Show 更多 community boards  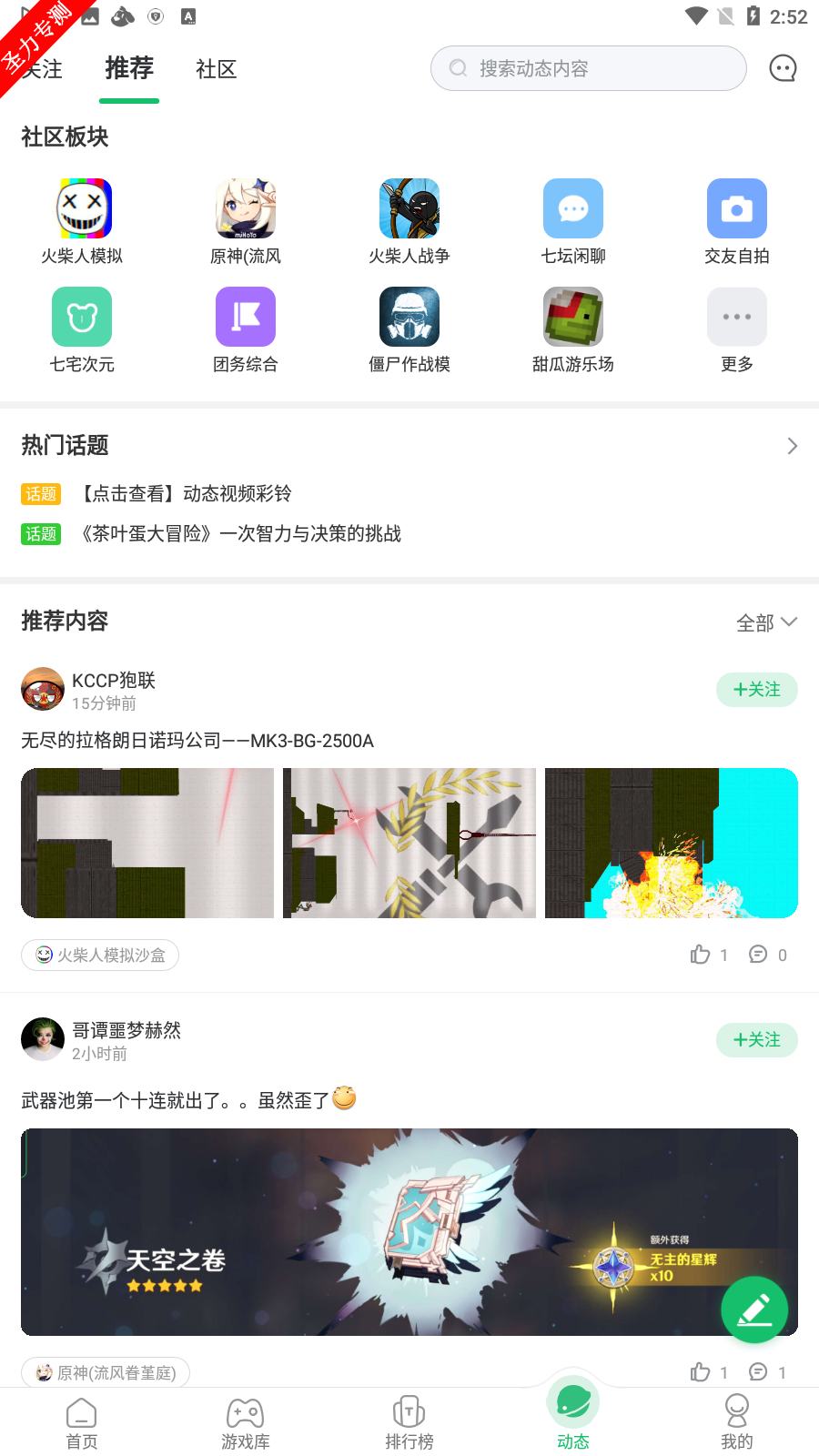(x=737, y=329)
